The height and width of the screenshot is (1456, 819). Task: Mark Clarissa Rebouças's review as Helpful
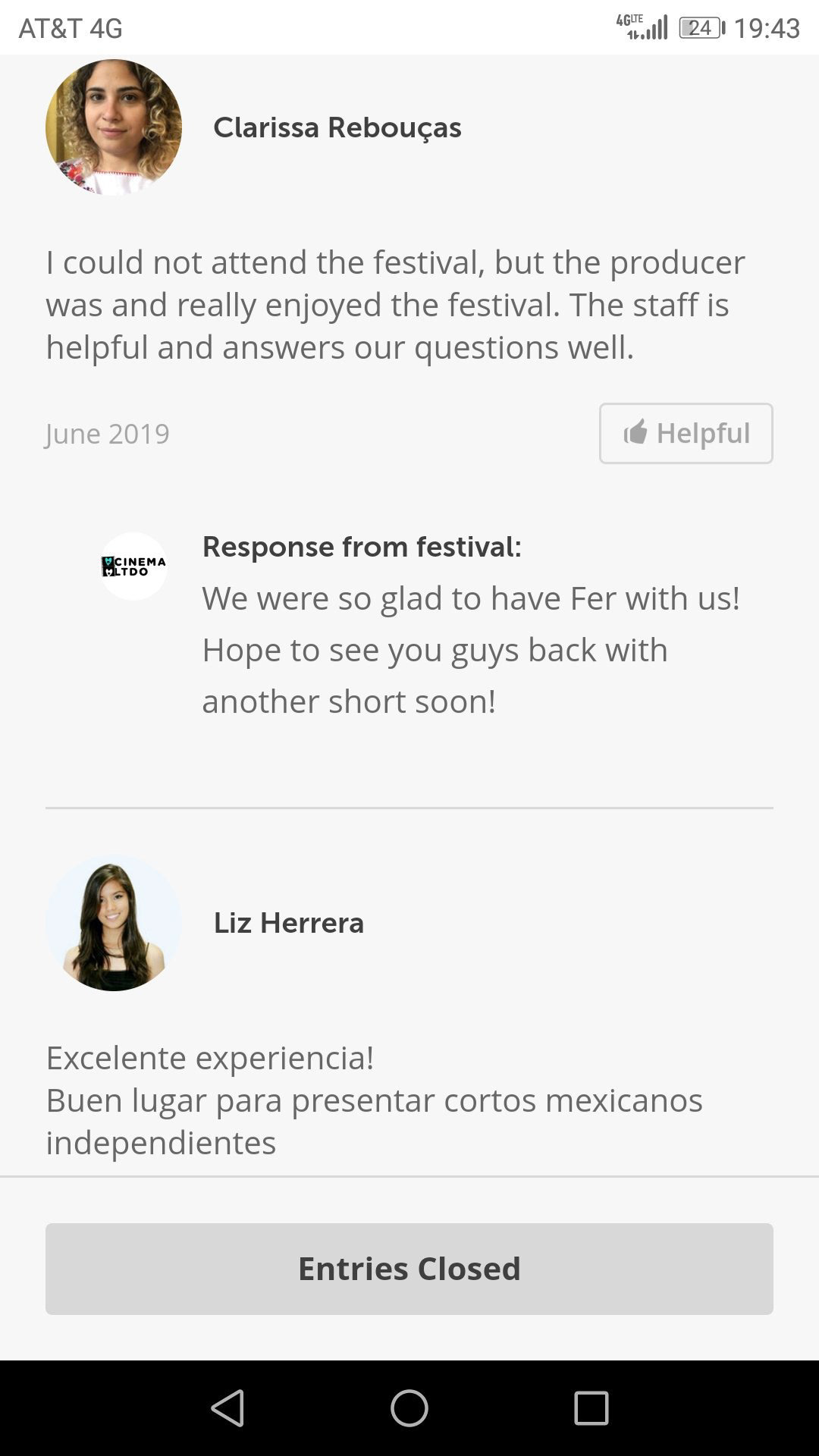686,433
